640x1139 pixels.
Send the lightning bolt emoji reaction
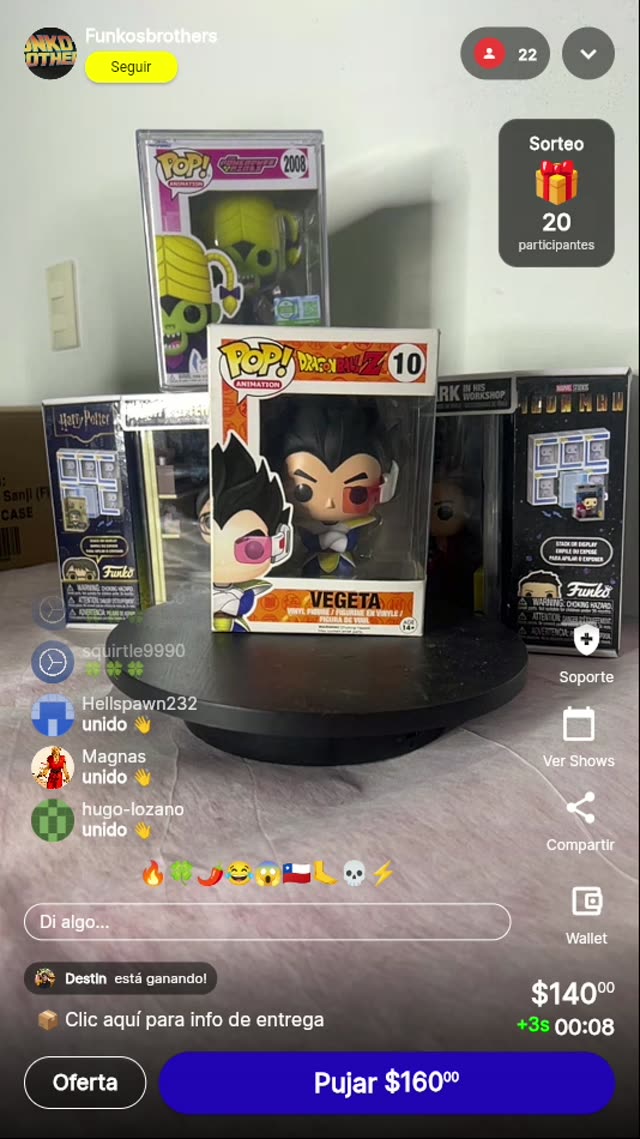(383, 874)
